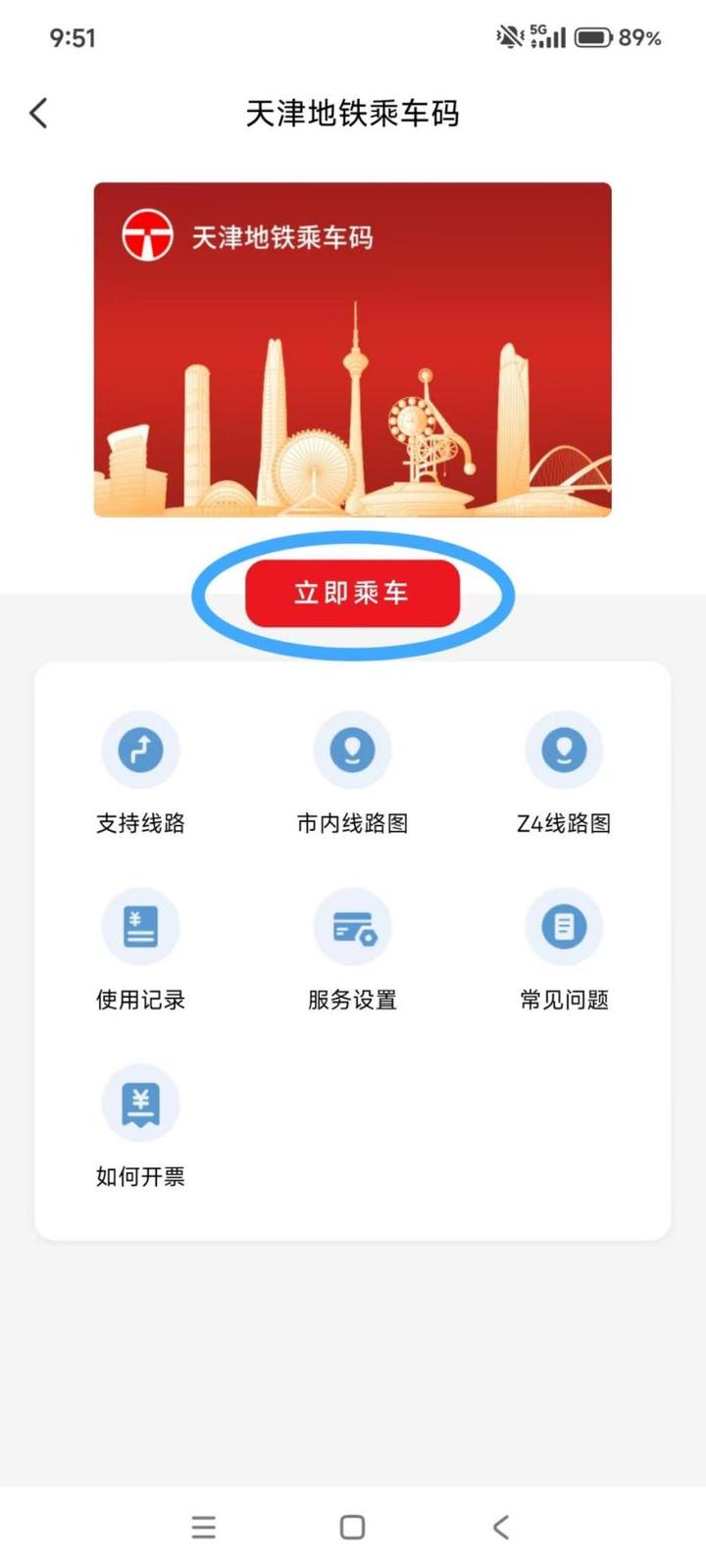Go to the system home screen
This screenshot has width=706, height=1568.
(352, 1527)
